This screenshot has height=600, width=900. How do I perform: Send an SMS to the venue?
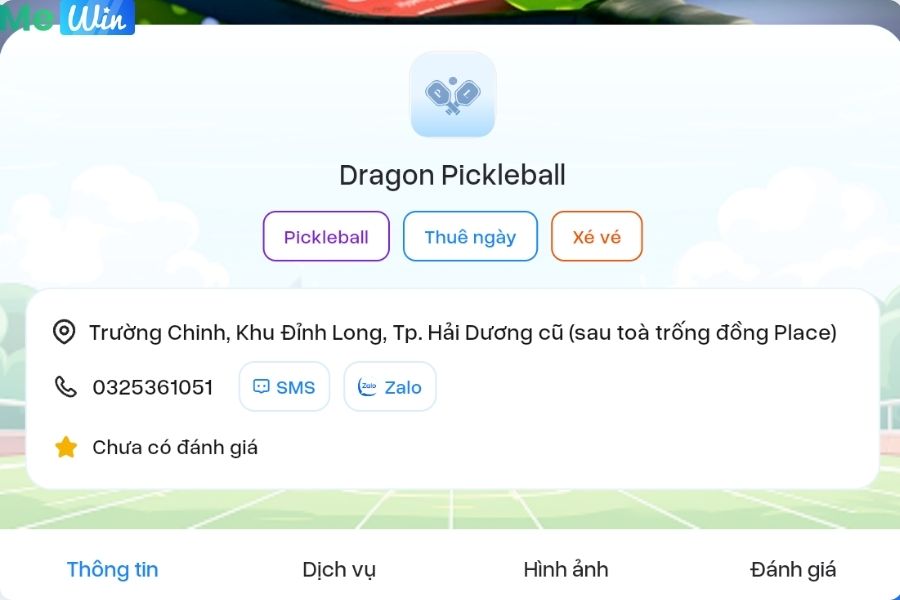pos(284,387)
